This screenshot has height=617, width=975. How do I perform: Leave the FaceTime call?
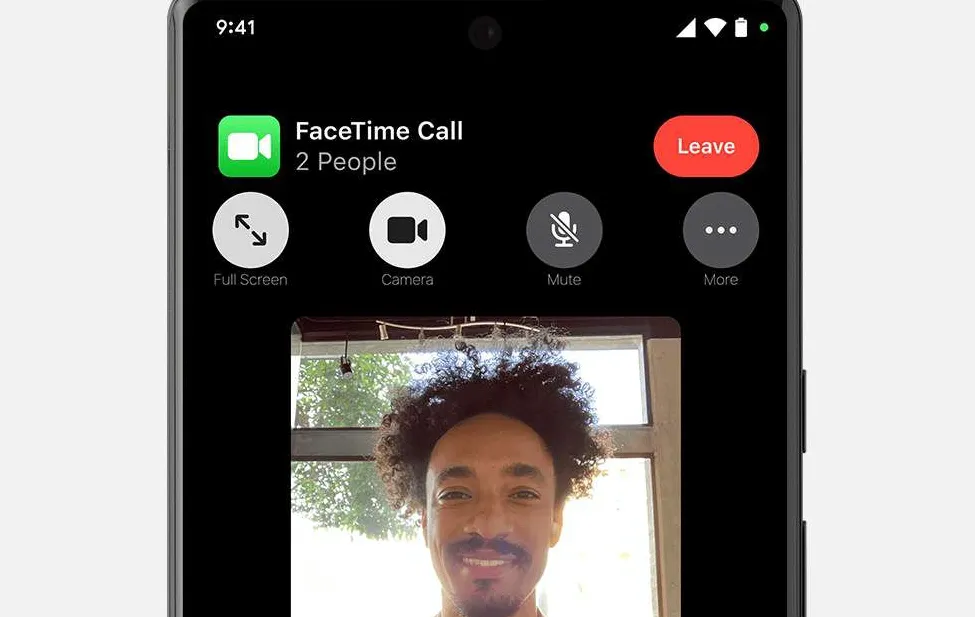tap(706, 146)
